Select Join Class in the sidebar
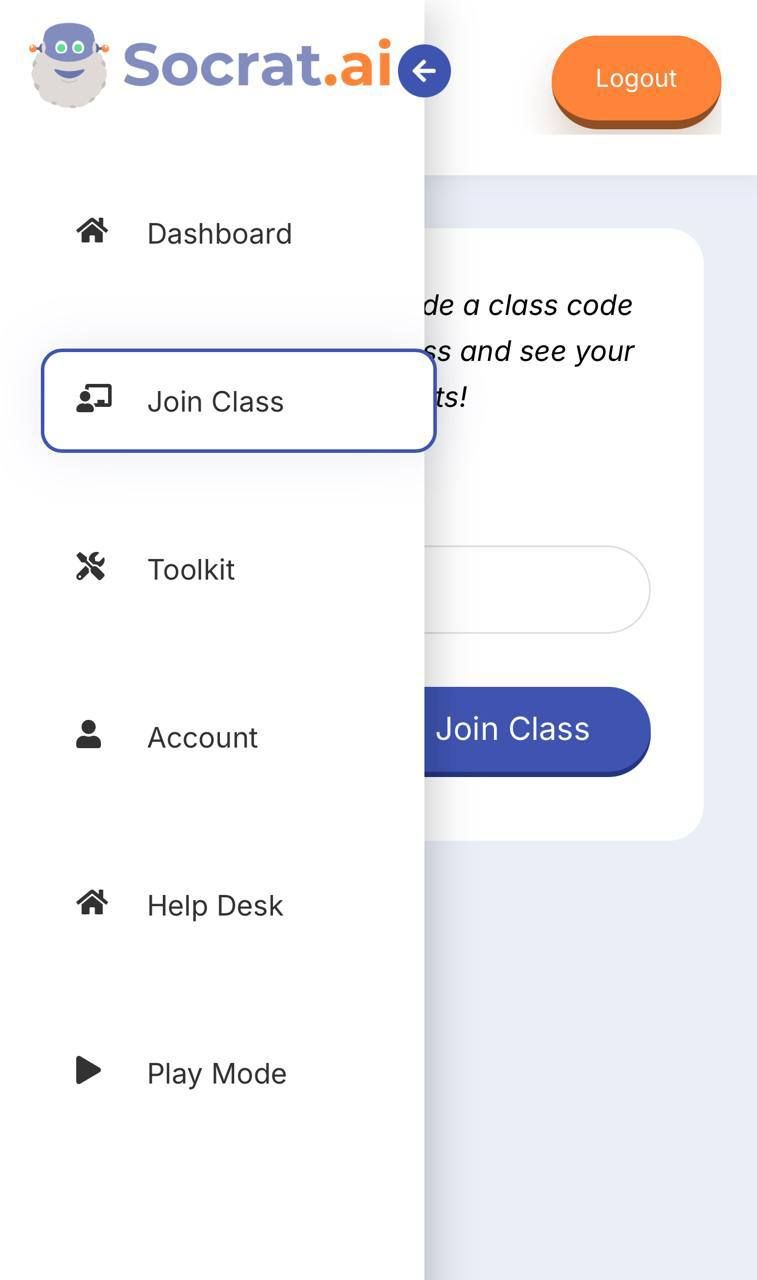 pos(237,401)
